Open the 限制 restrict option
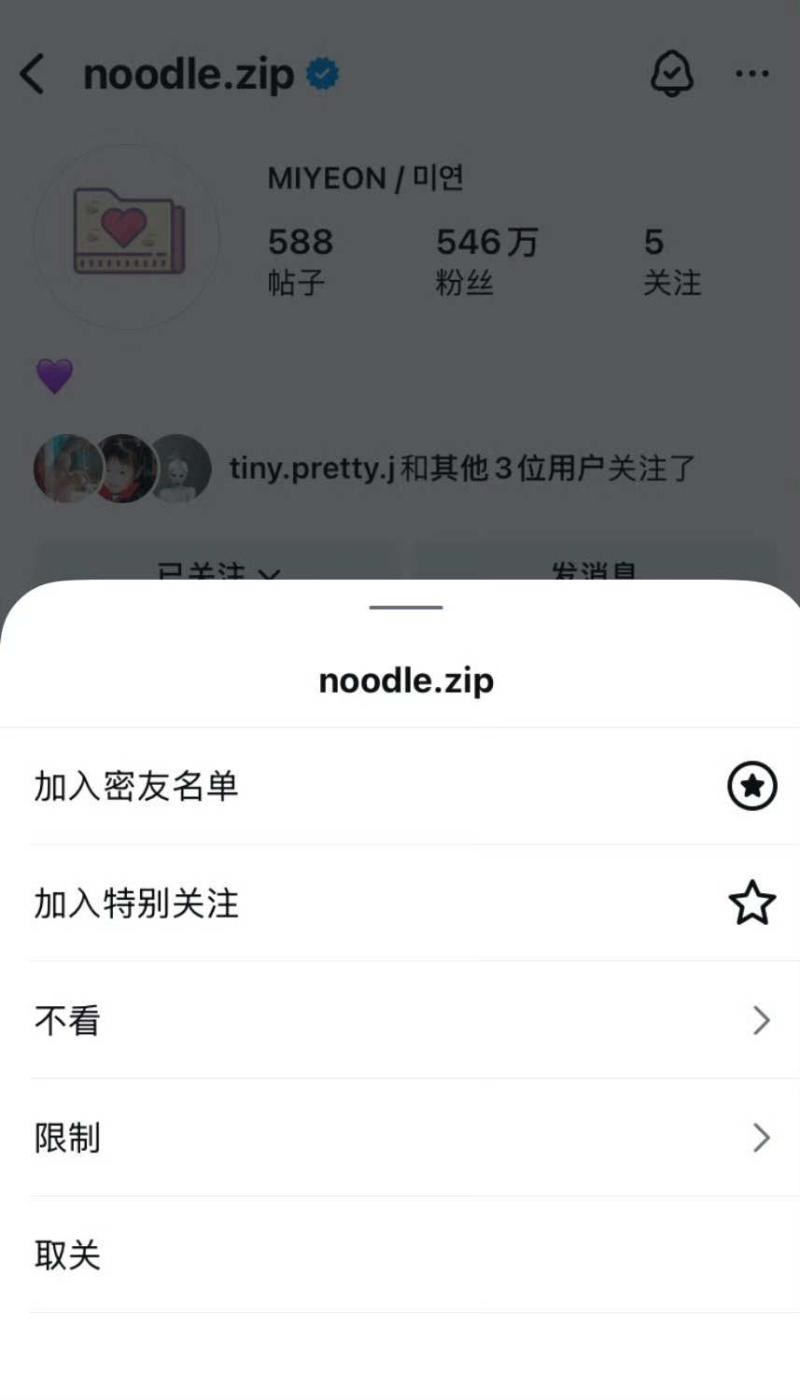Screen dimensions: 800x1400 (x=400, y=1138)
